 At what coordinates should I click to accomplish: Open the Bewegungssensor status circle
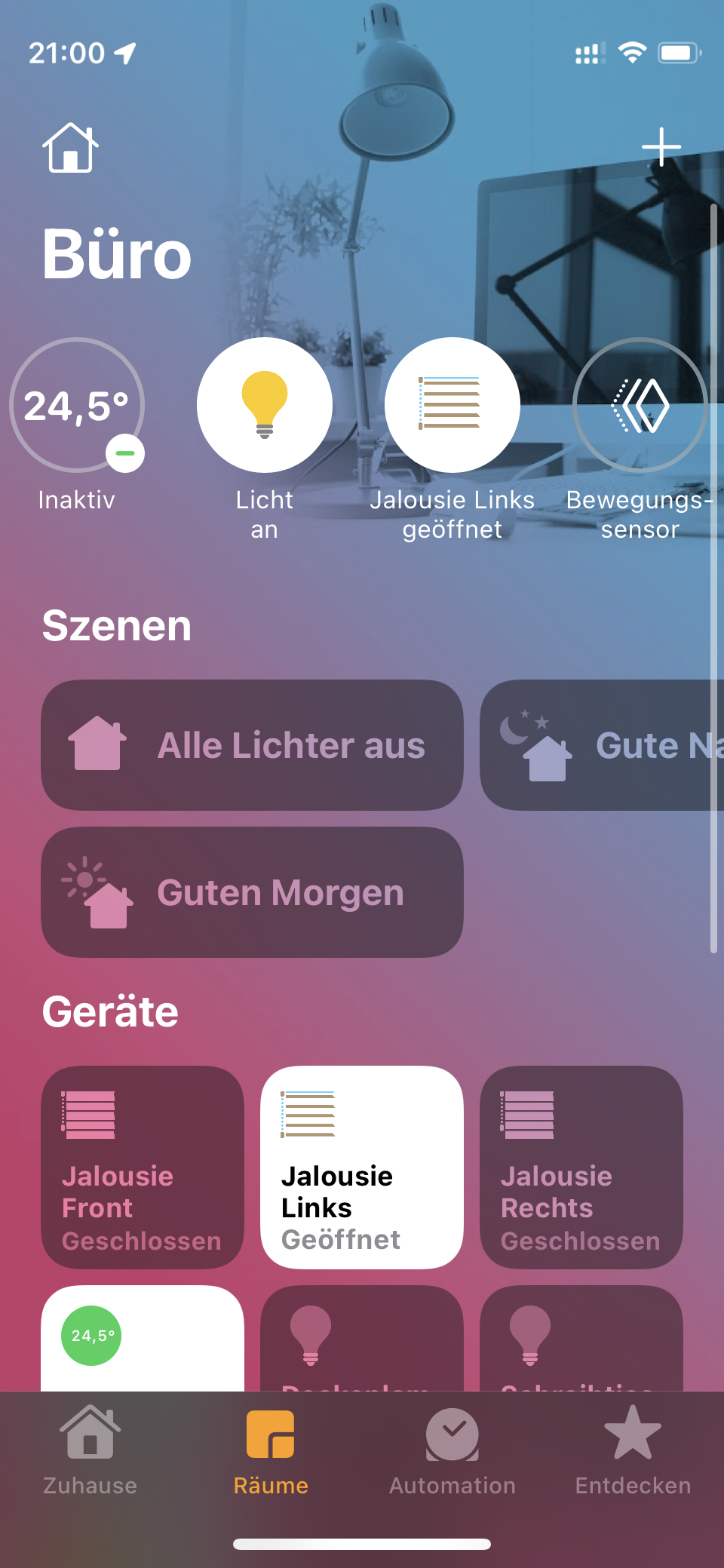point(640,405)
